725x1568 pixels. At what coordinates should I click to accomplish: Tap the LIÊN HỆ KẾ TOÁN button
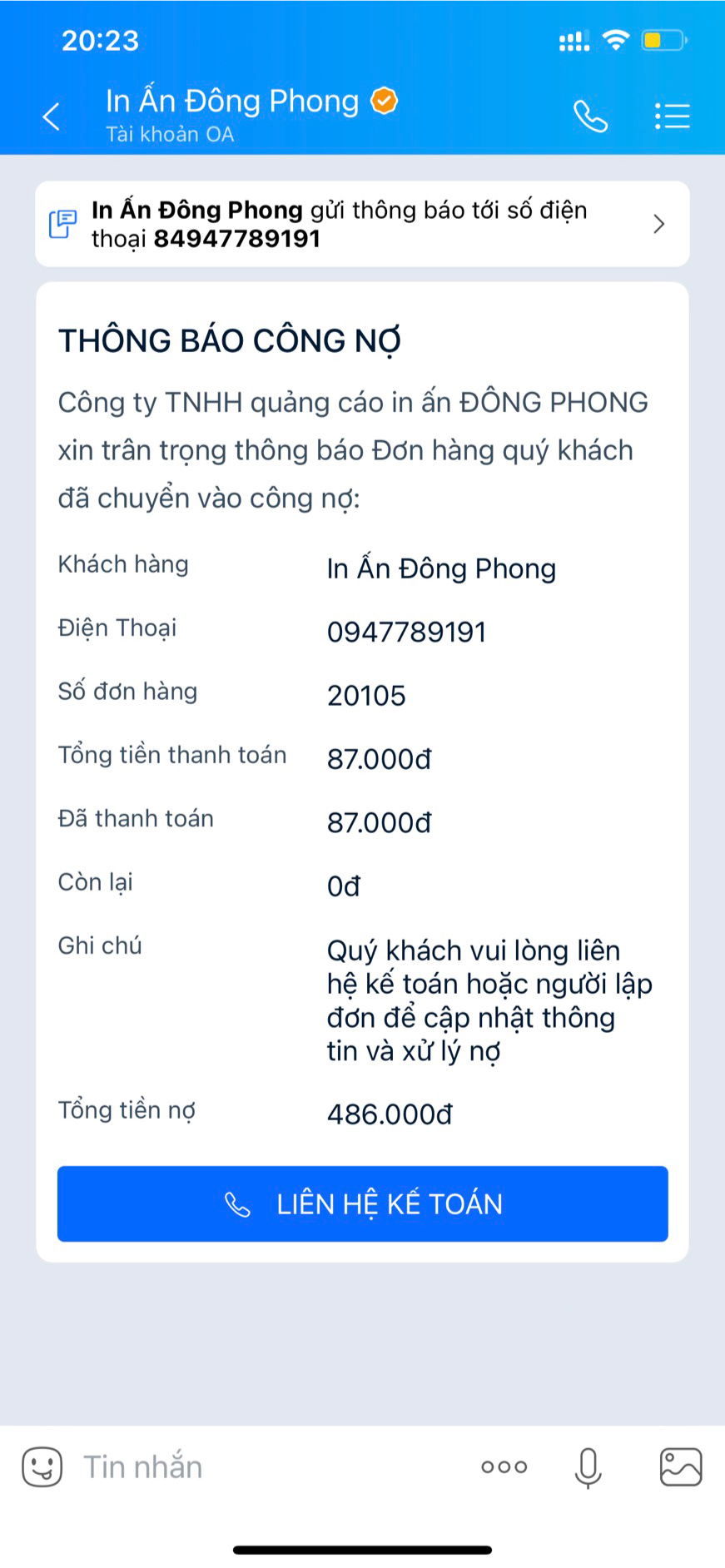point(362,1203)
